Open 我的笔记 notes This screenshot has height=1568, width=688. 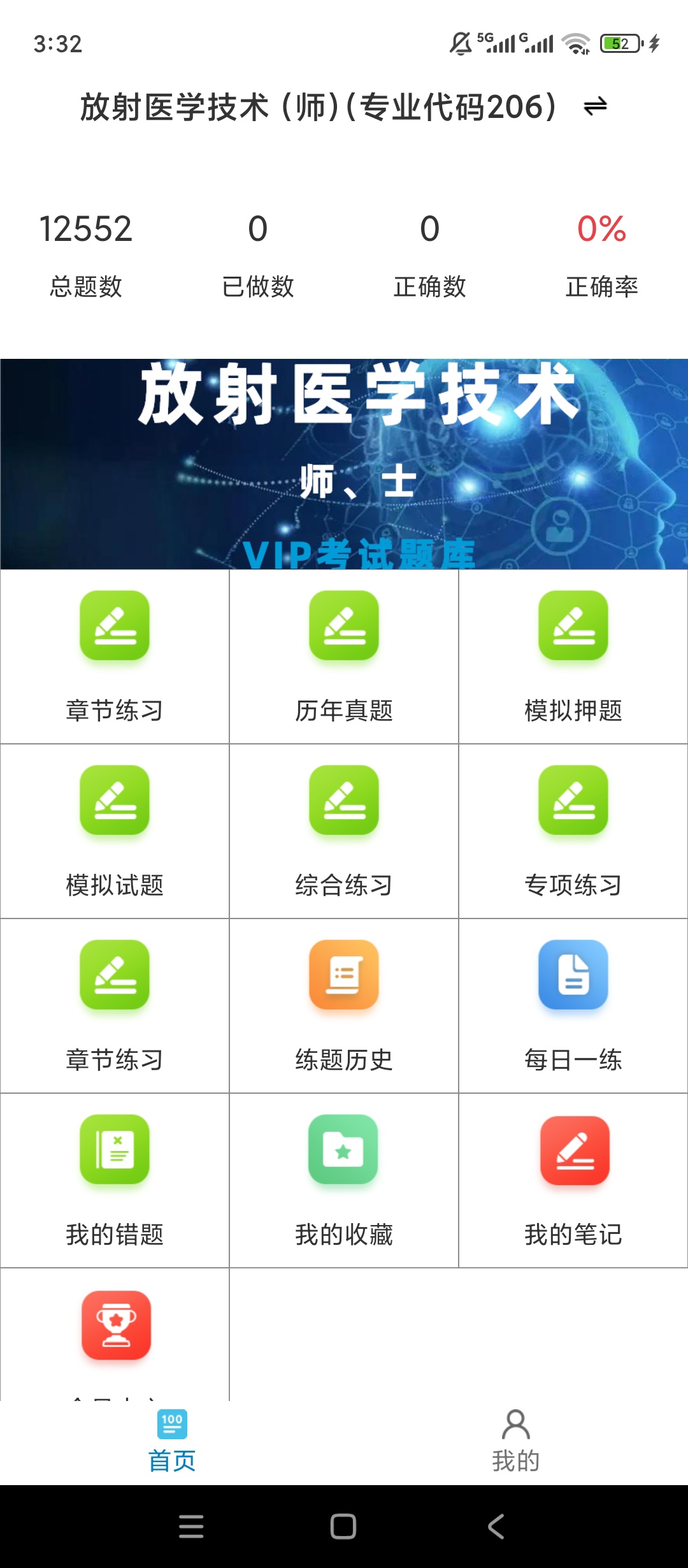573,1180
